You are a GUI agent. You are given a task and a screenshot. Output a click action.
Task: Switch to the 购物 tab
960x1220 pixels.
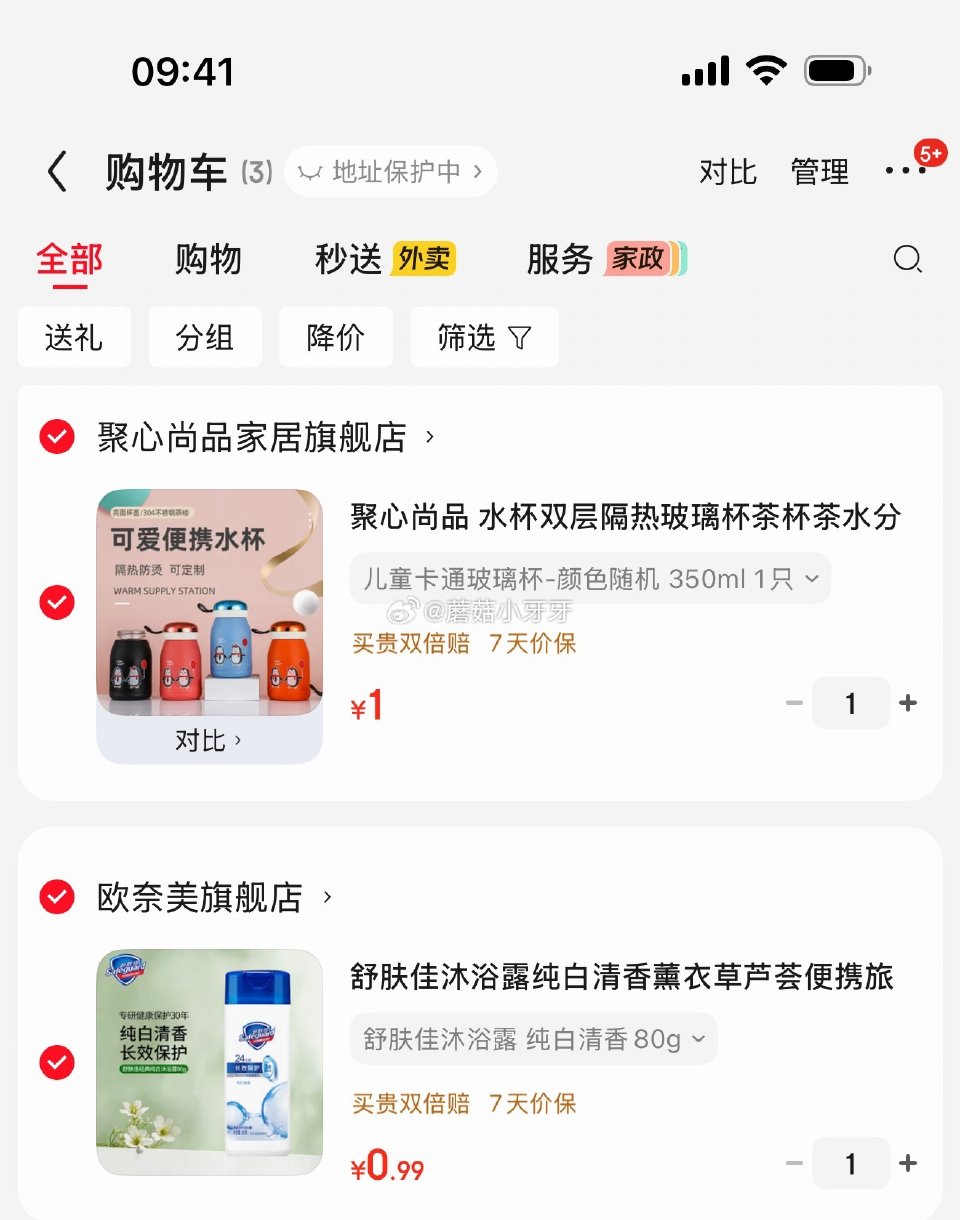point(208,259)
